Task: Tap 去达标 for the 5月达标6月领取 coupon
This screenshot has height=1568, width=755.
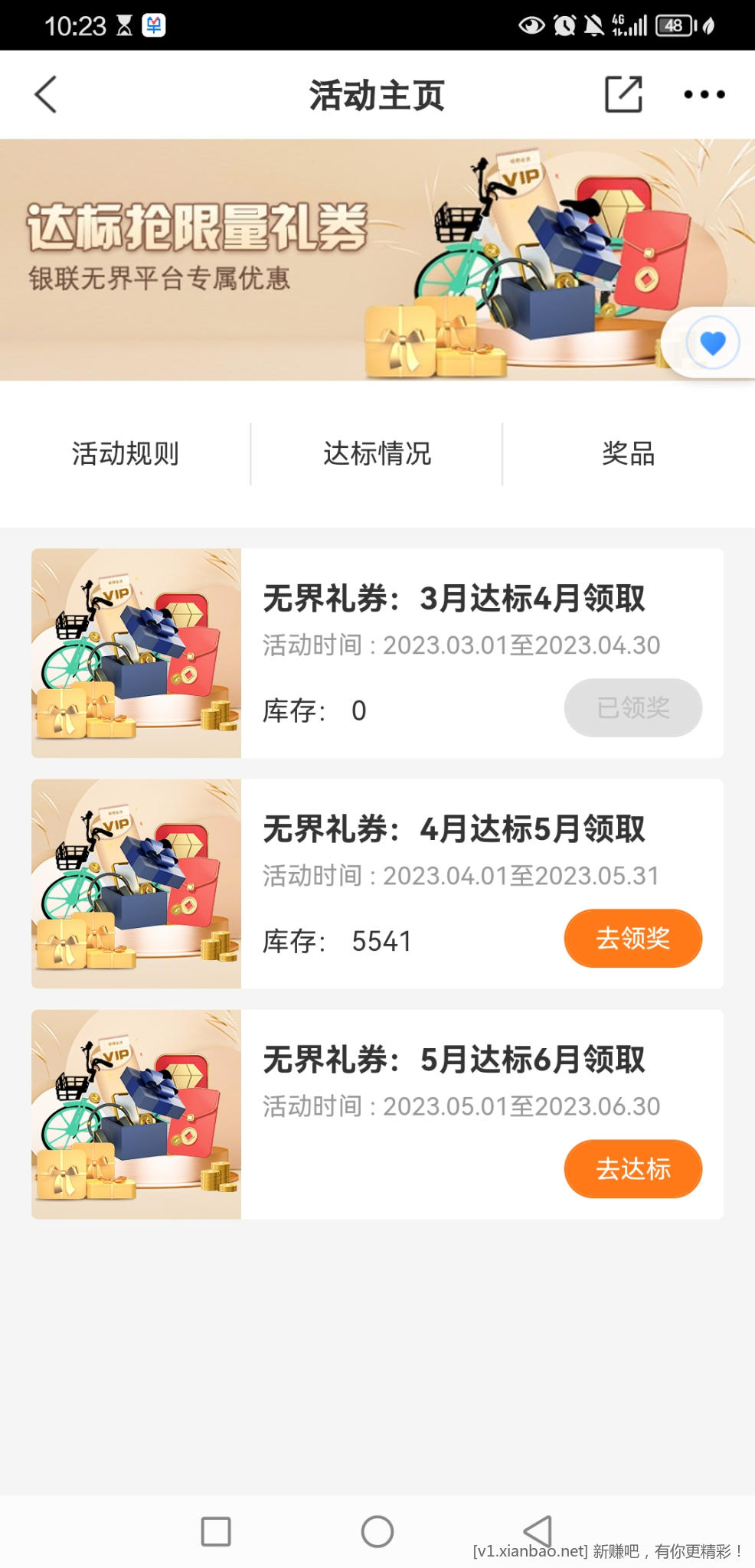Action: tap(632, 1169)
